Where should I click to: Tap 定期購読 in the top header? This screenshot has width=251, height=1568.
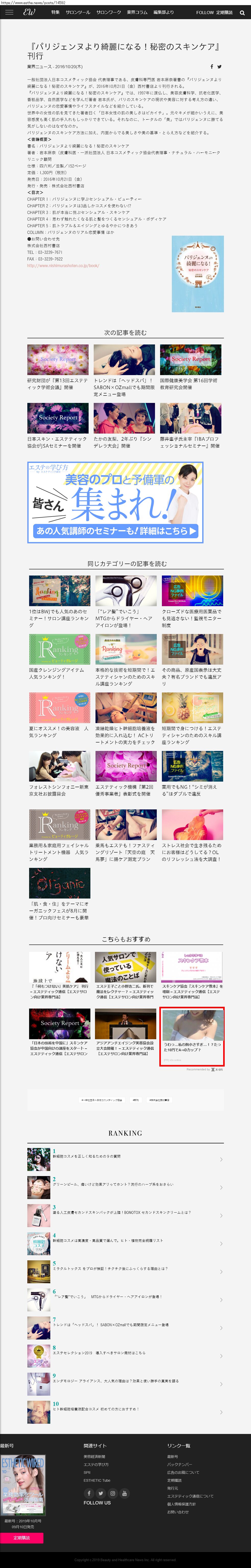tap(224, 12)
